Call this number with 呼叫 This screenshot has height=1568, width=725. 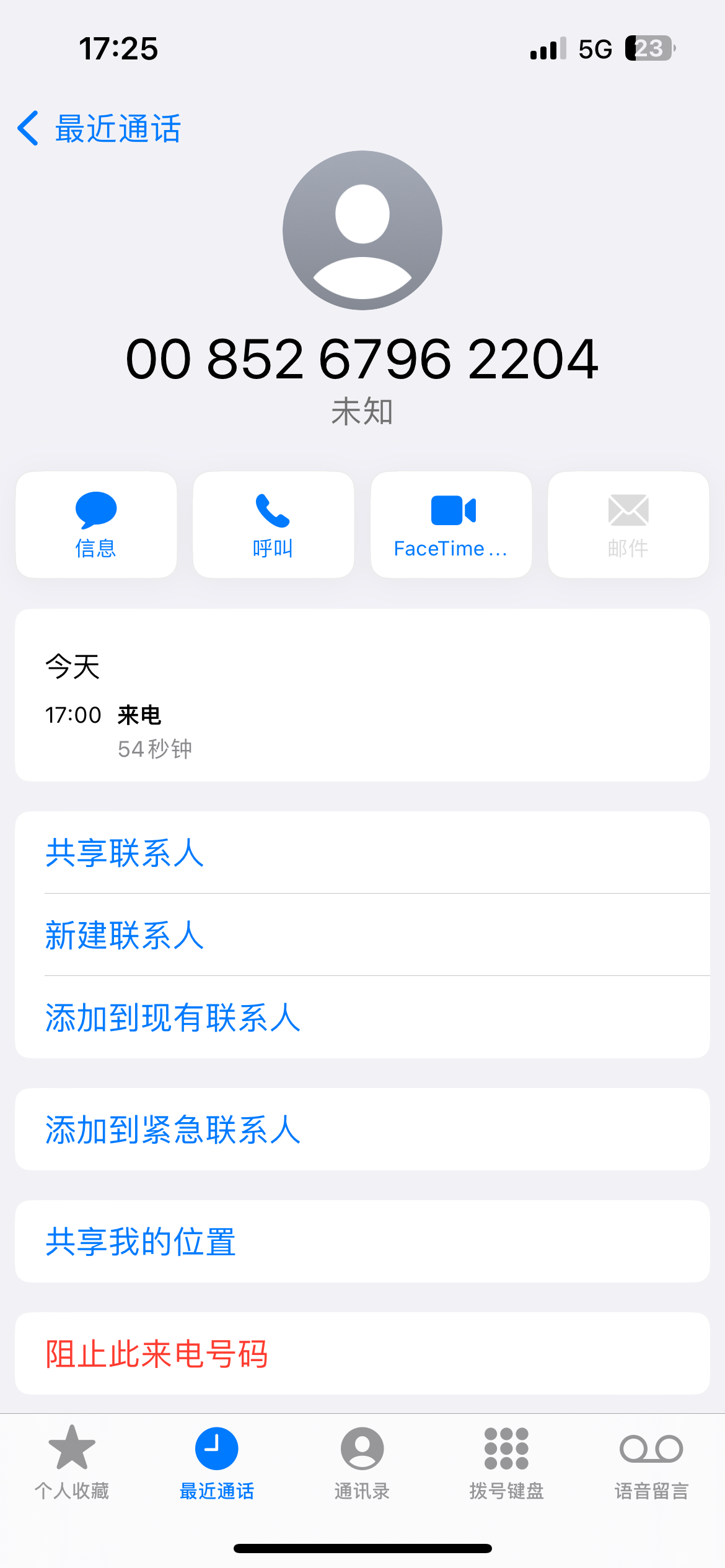[273, 525]
